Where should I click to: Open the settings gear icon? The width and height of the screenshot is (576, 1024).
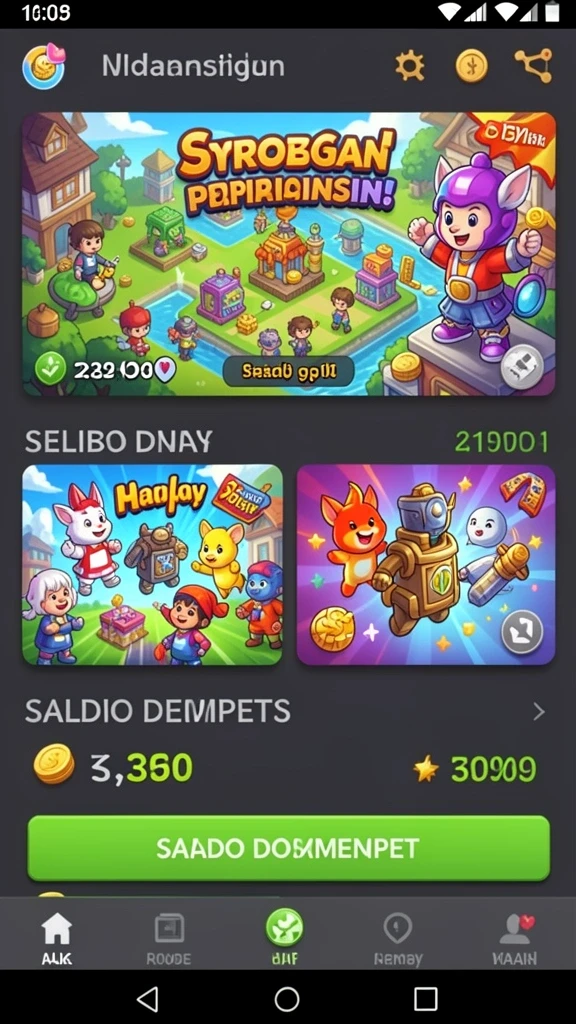[x=409, y=67]
